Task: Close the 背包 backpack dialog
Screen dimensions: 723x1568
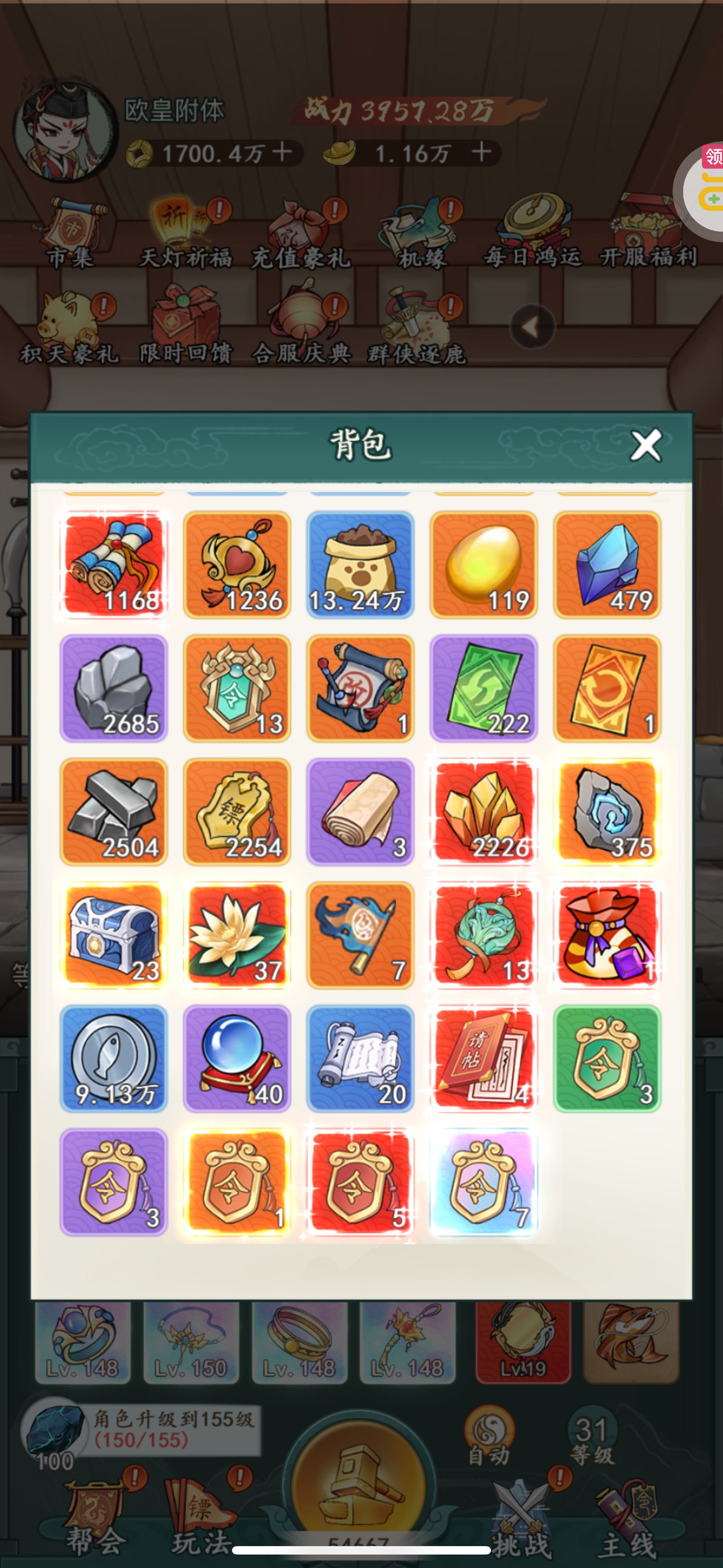Action: click(646, 446)
